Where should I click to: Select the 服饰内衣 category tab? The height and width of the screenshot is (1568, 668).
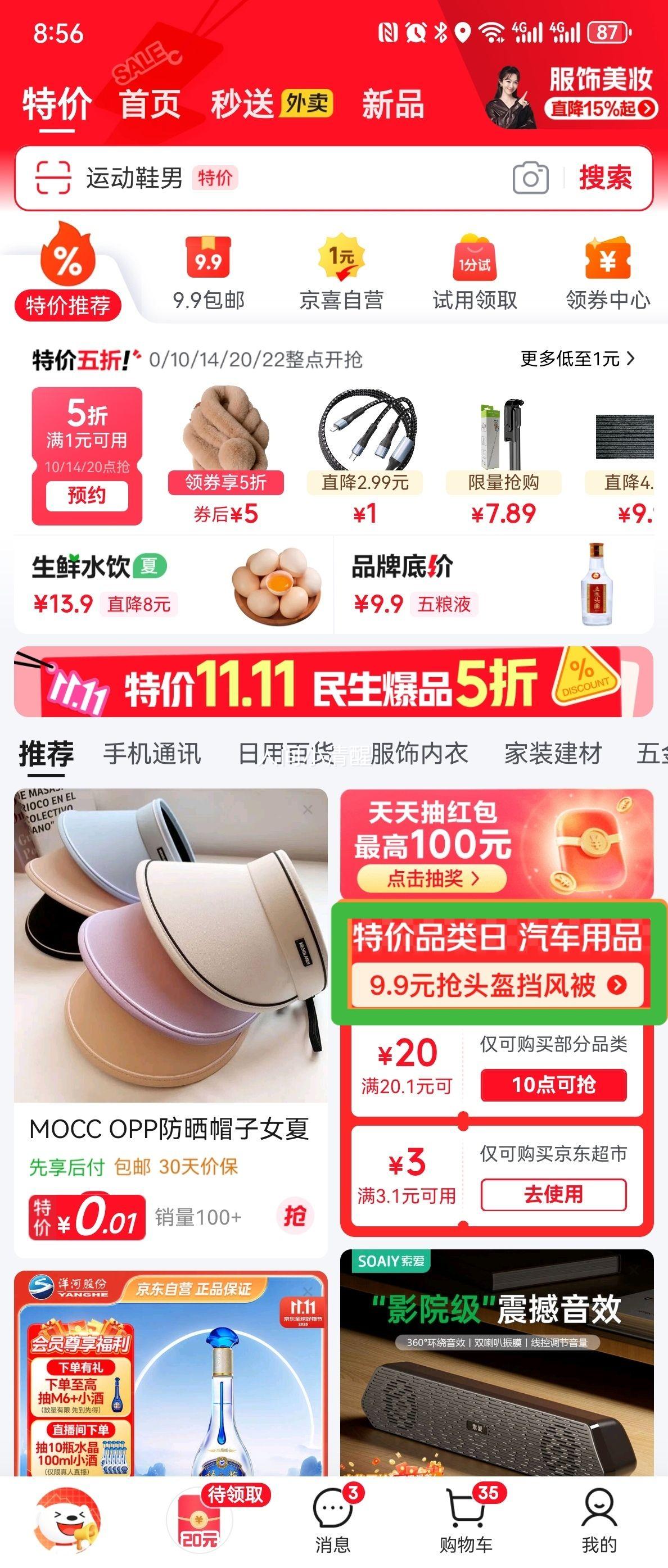(x=419, y=754)
